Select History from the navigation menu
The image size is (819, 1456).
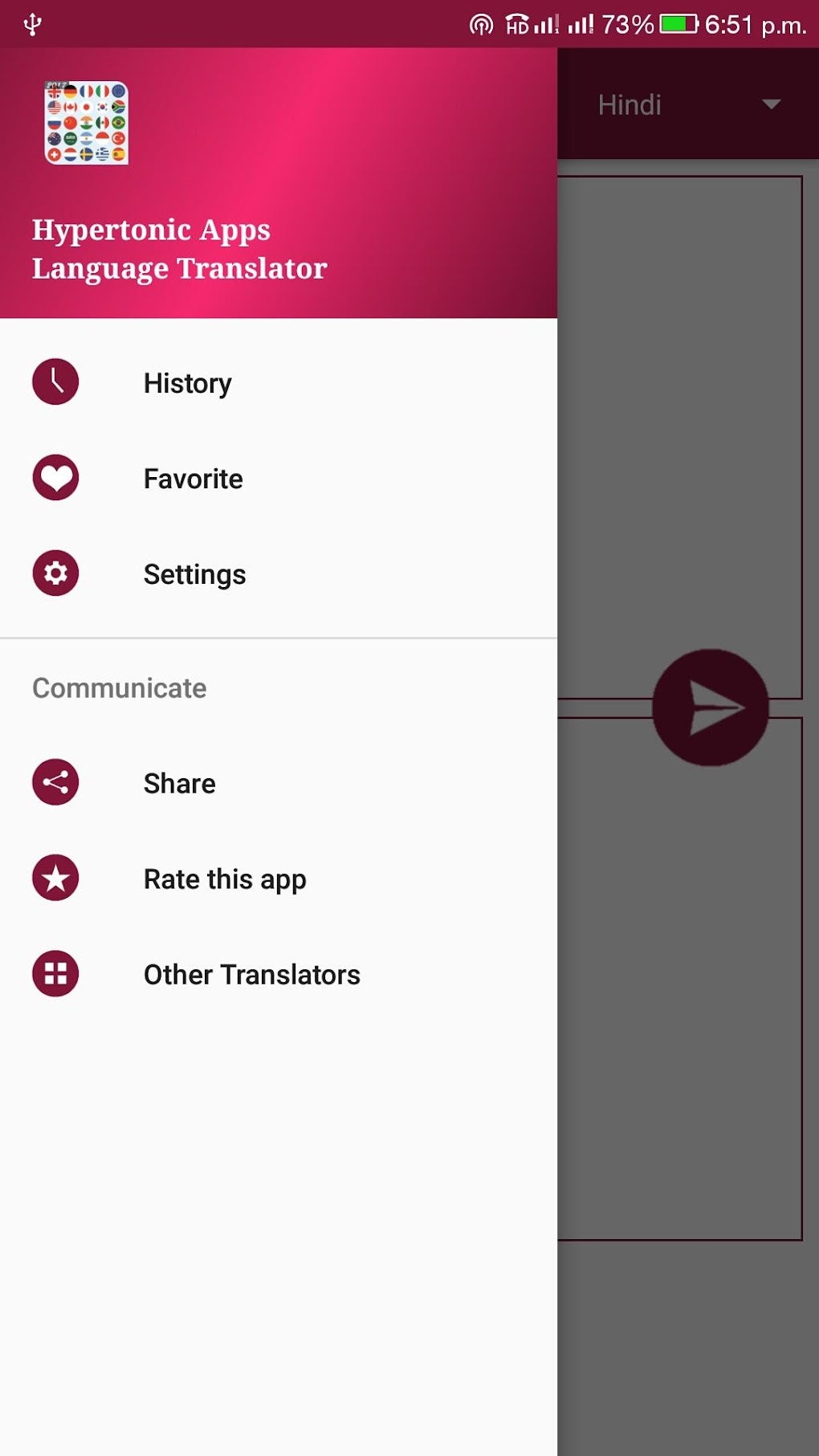click(186, 382)
